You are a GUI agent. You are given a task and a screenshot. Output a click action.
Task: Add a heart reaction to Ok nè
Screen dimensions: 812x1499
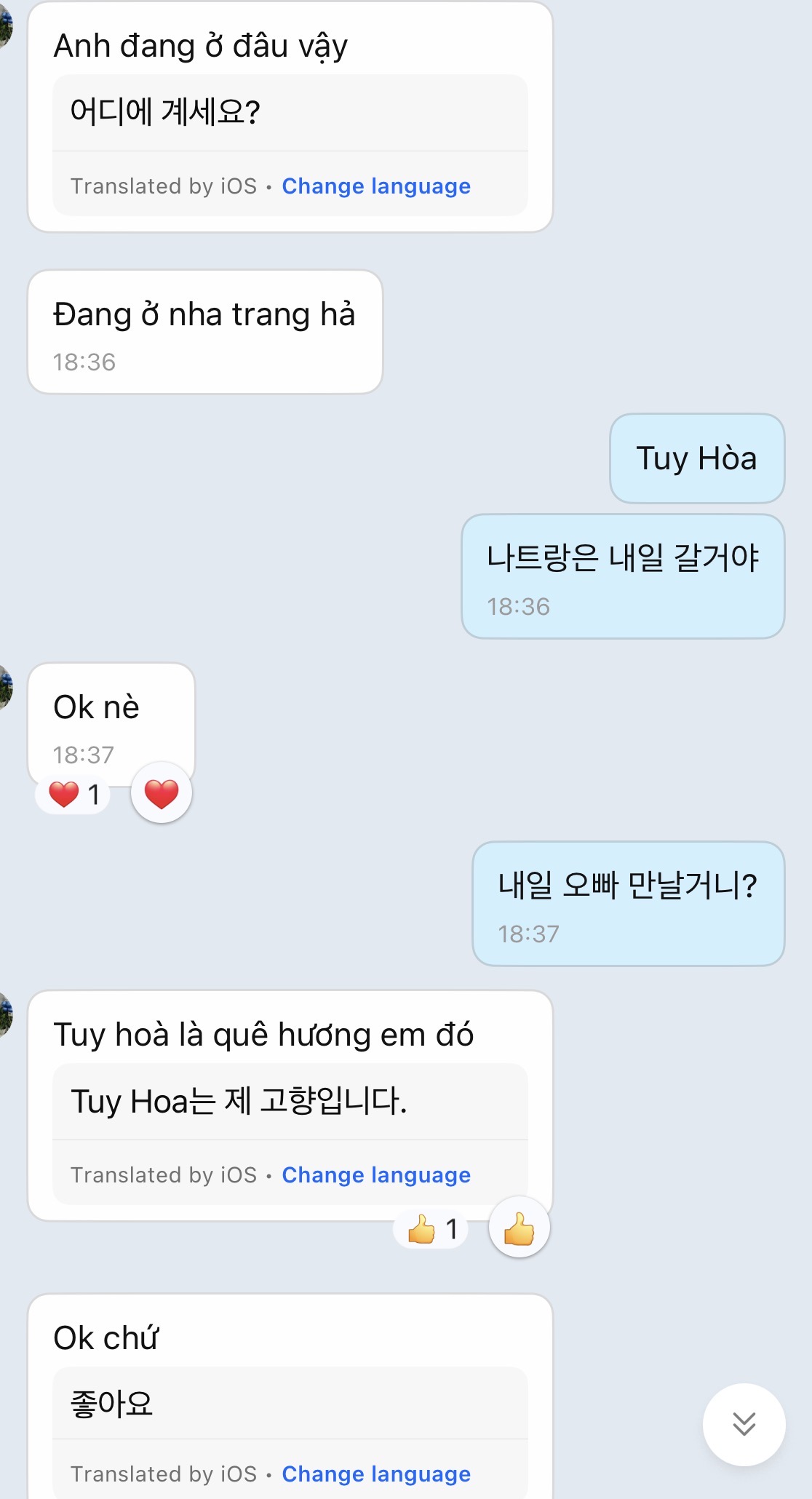[162, 792]
